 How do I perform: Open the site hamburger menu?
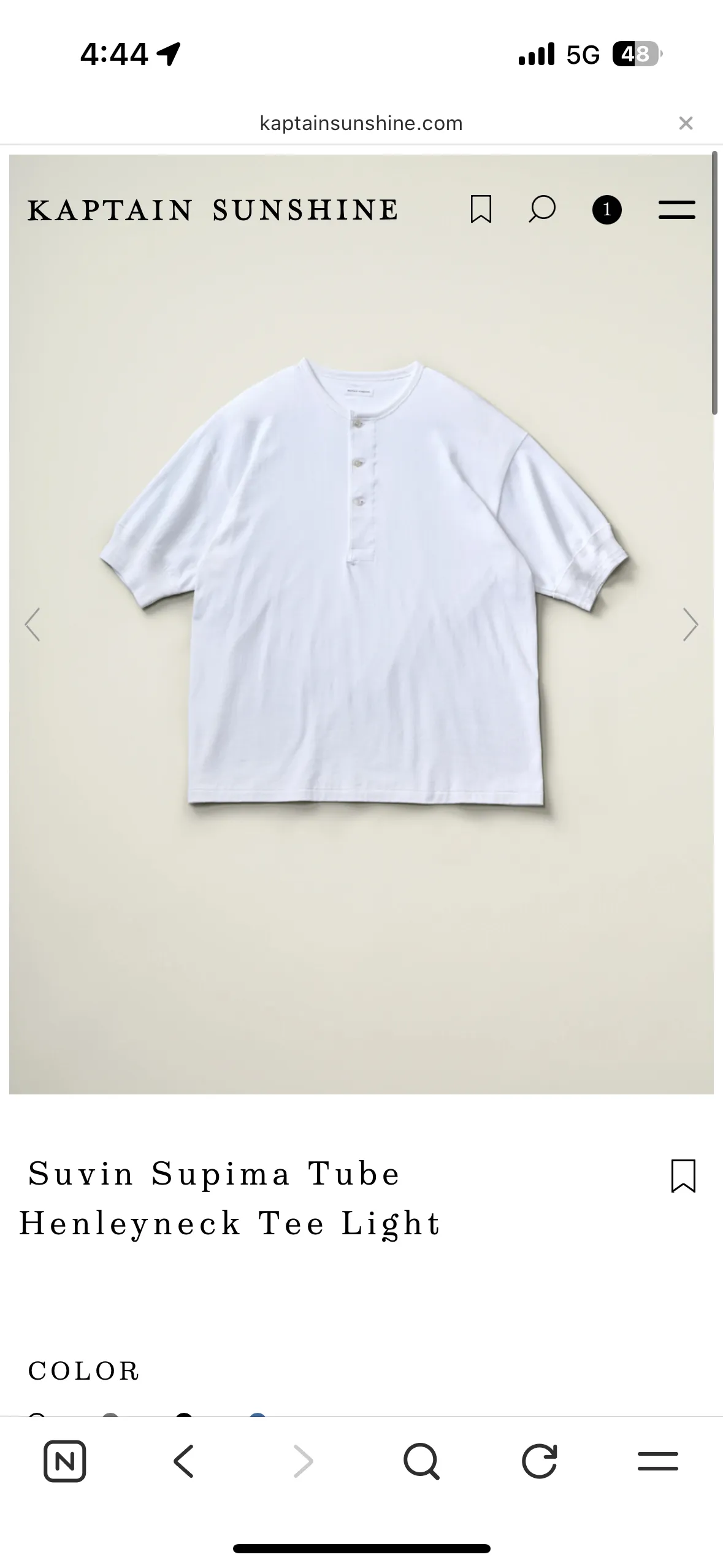676,210
